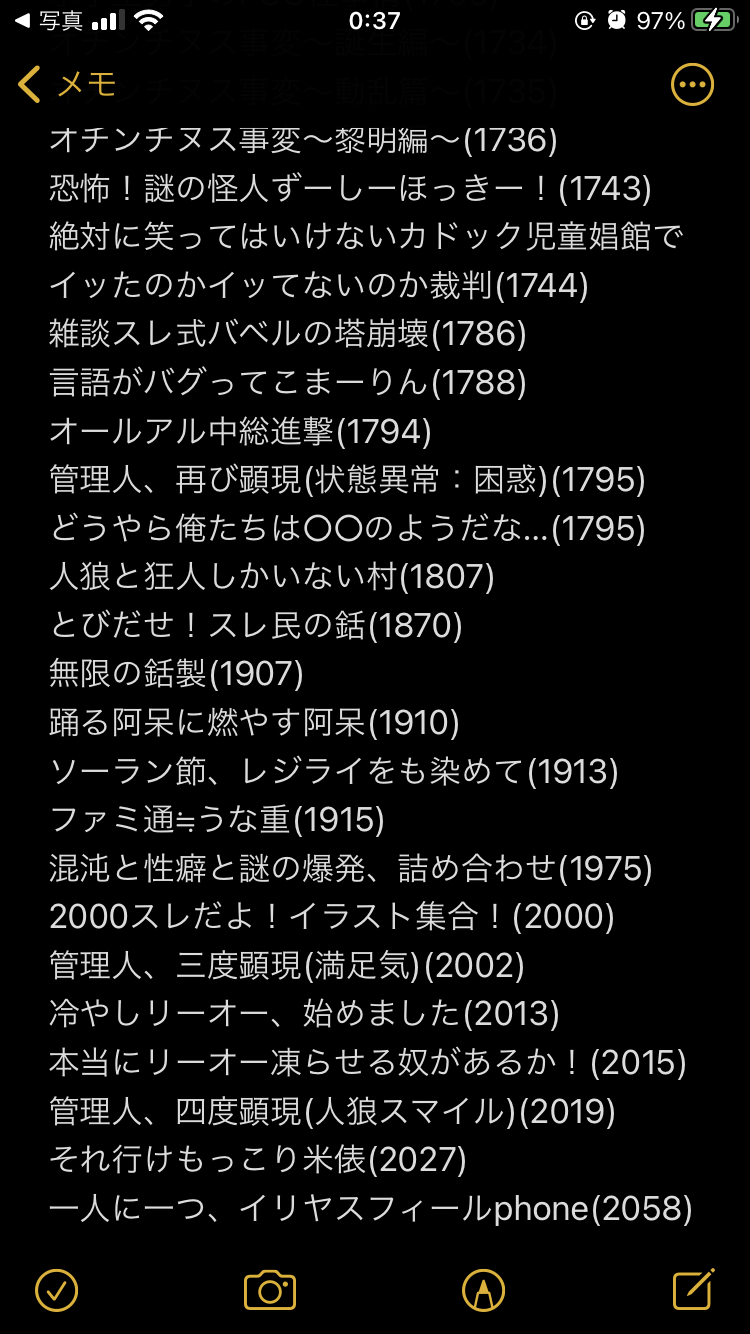Image resolution: width=750 pixels, height=1334 pixels.
Task: Start handwriting markup tool
Action: [483, 1289]
